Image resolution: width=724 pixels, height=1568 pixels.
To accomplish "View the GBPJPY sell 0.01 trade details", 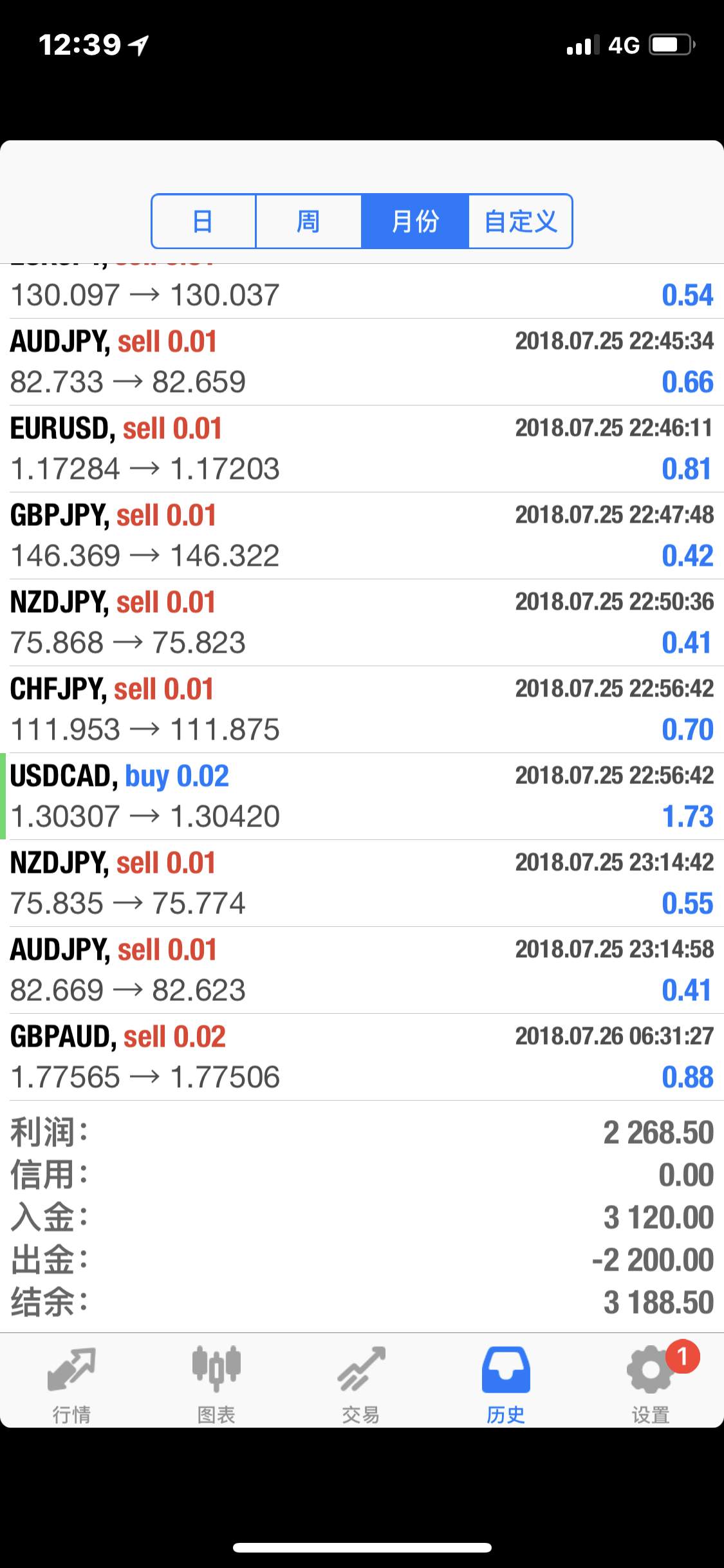I will tap(362, 536).
